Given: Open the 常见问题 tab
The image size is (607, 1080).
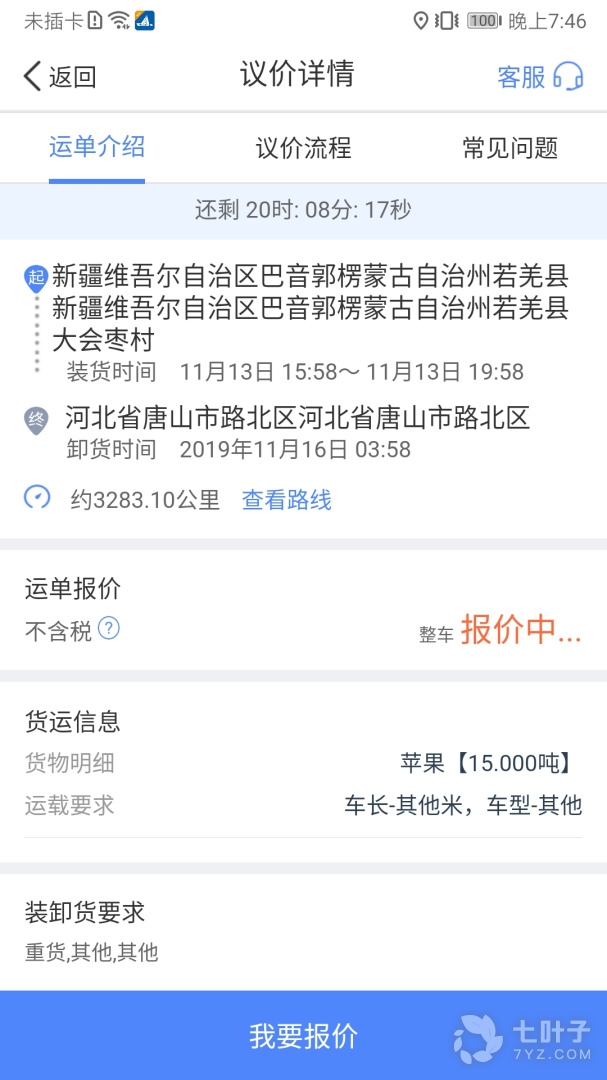Looking at the screenshot, I should 509,148.
